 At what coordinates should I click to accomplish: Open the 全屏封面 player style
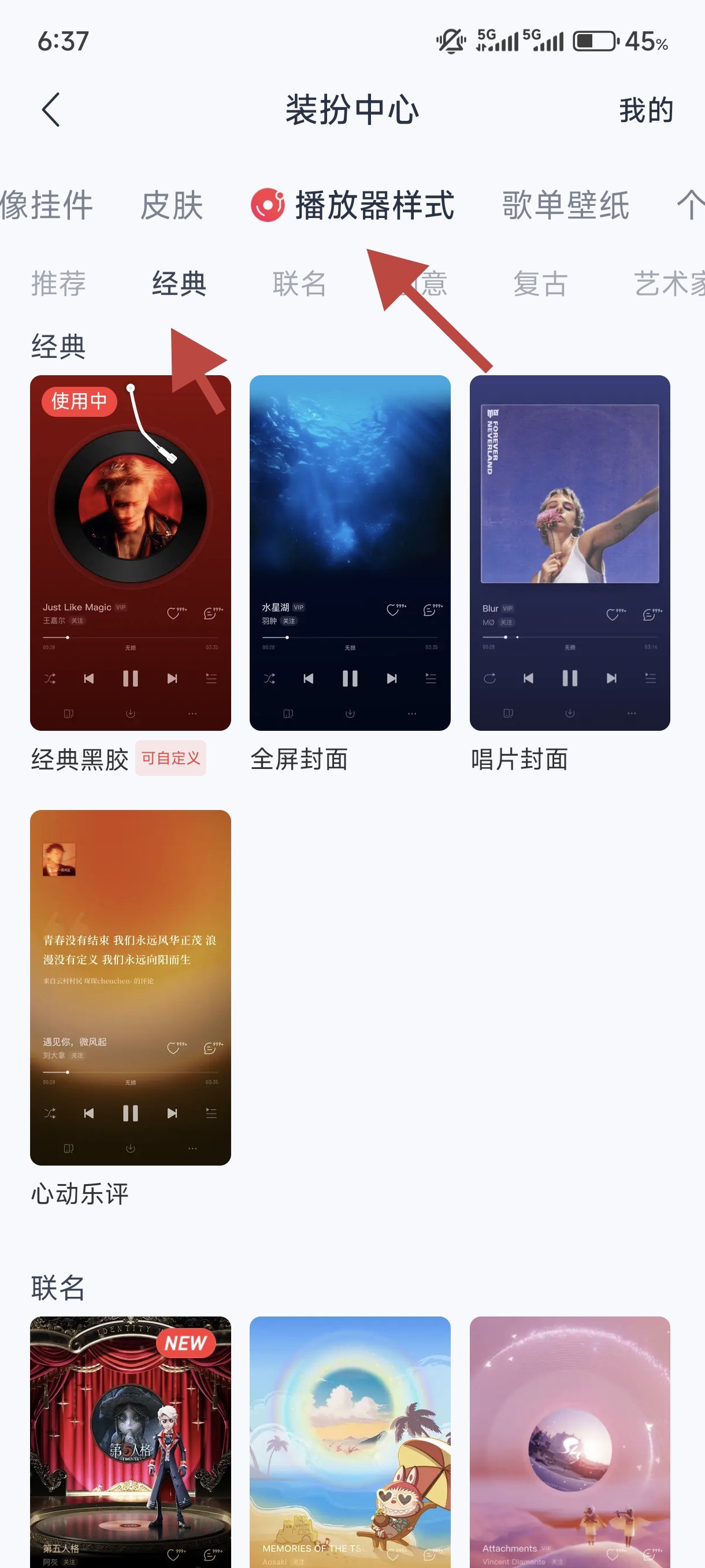coord(350,552)
